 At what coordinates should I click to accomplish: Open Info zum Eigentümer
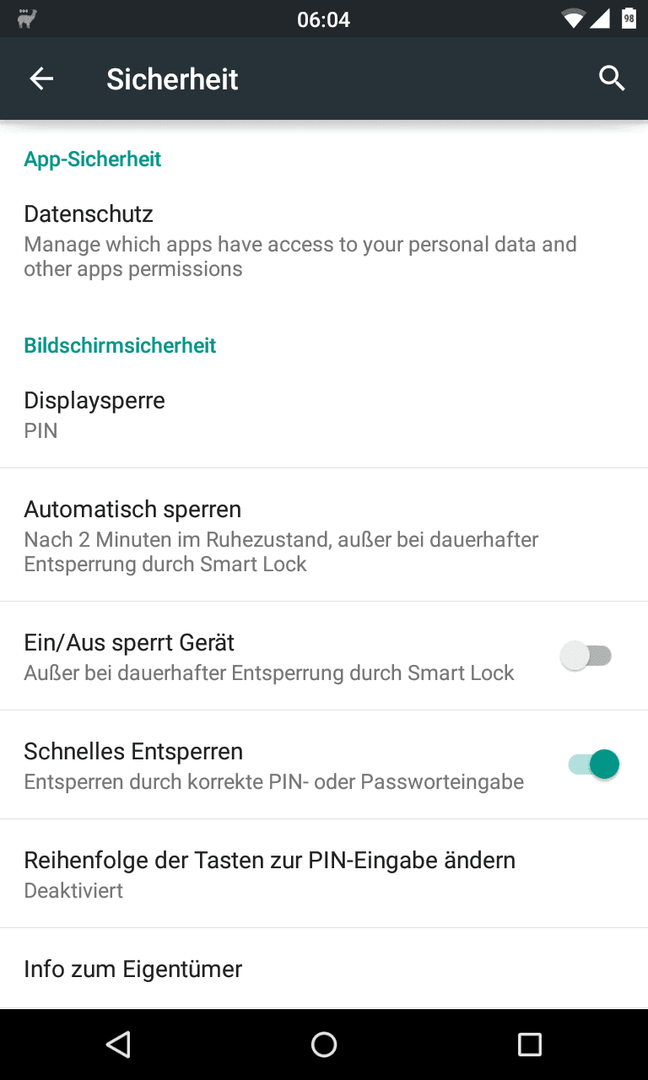pos(324,969)
